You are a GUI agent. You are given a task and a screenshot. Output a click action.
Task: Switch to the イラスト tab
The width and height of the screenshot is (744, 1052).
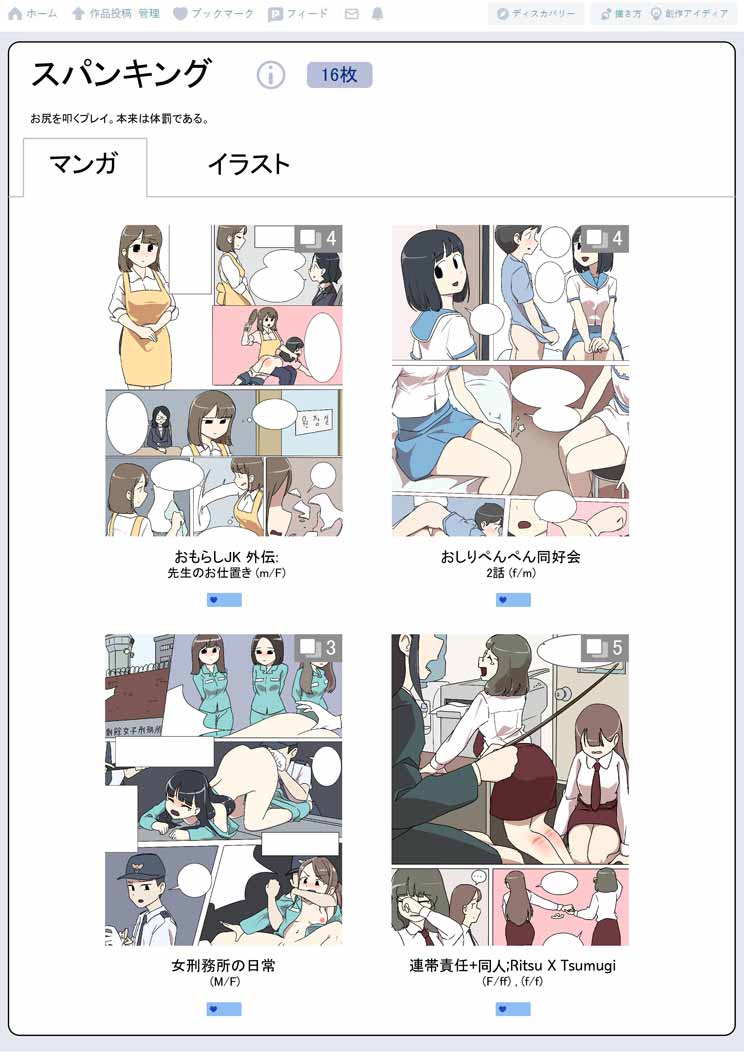point(248,165)
